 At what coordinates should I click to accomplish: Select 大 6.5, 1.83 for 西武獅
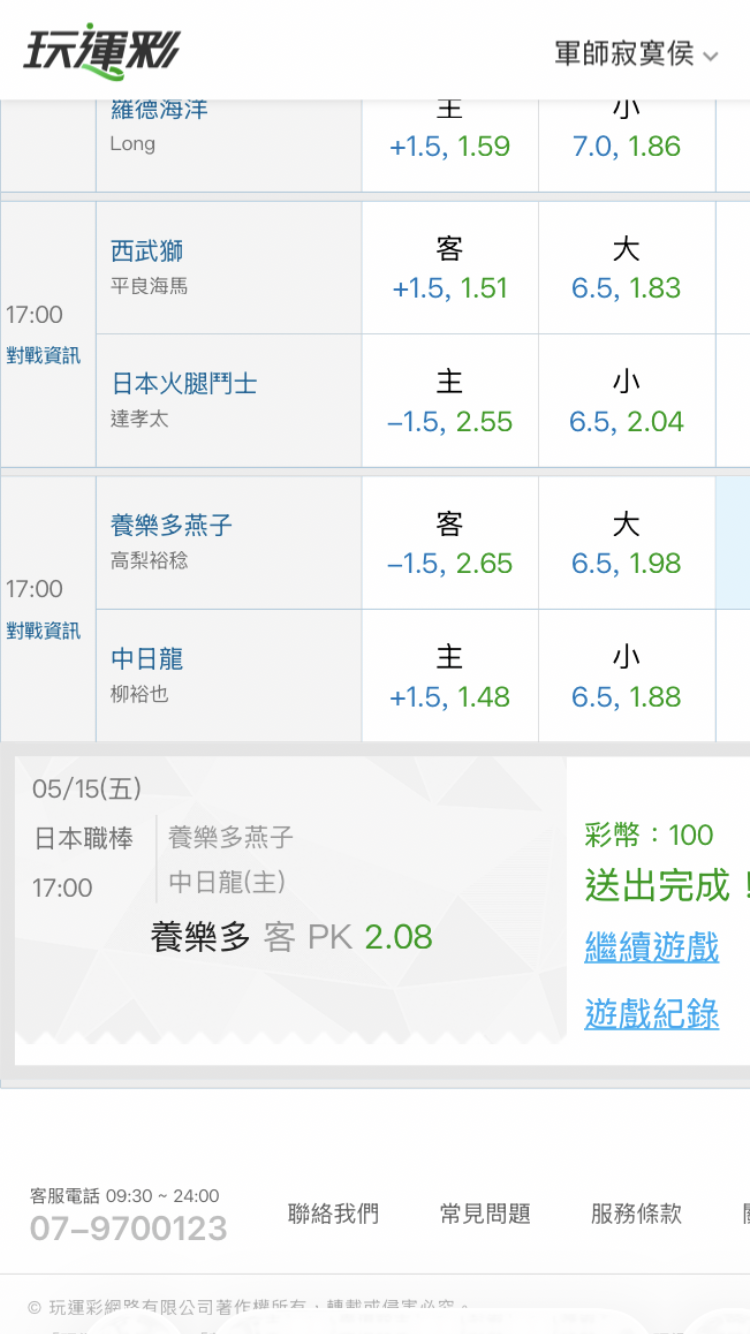point(627,268)
